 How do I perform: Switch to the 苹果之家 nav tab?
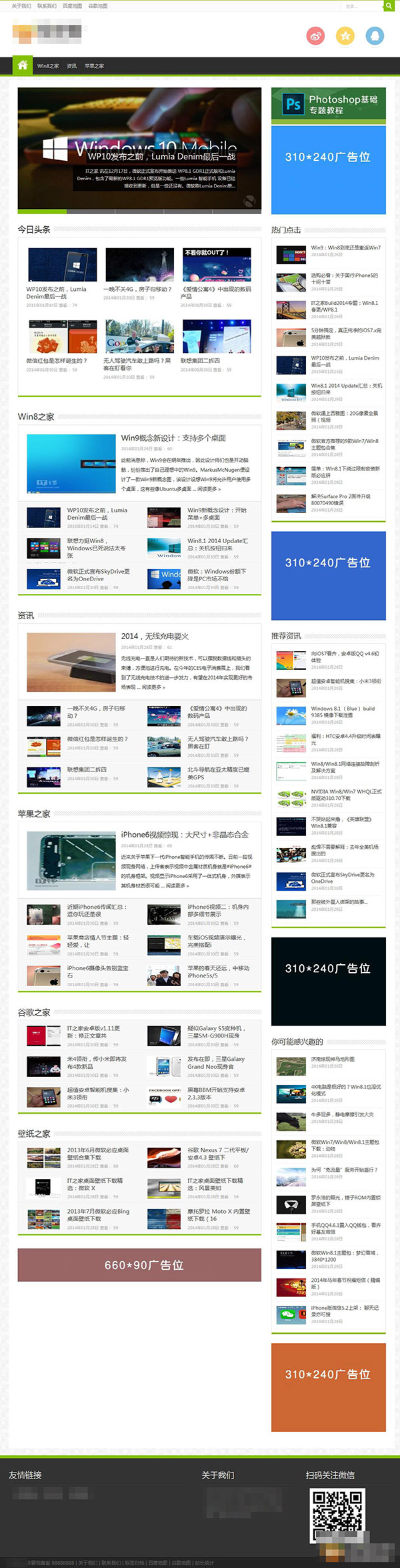tap(94, 66)
